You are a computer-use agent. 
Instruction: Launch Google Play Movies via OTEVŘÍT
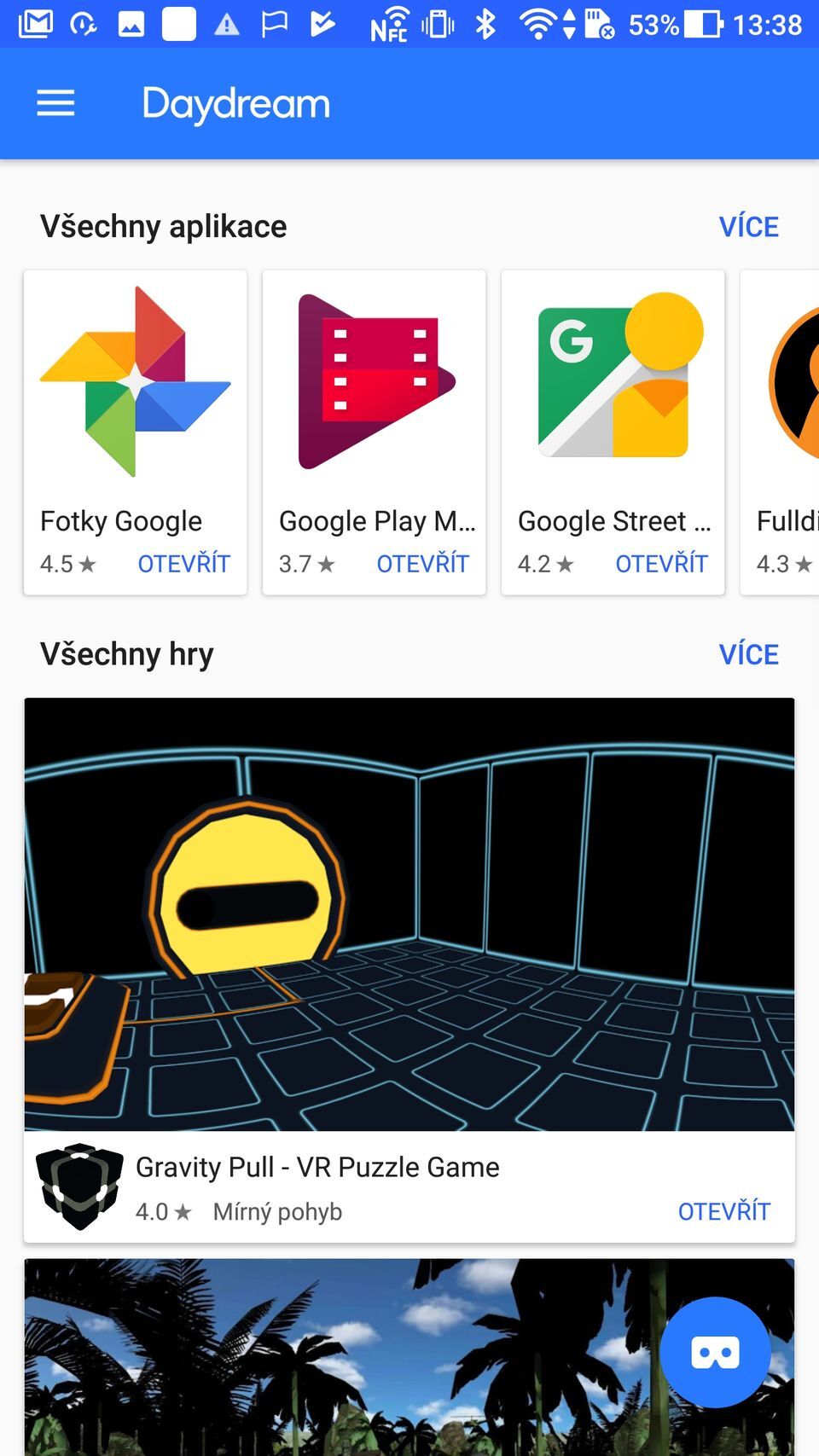point(422,564)
